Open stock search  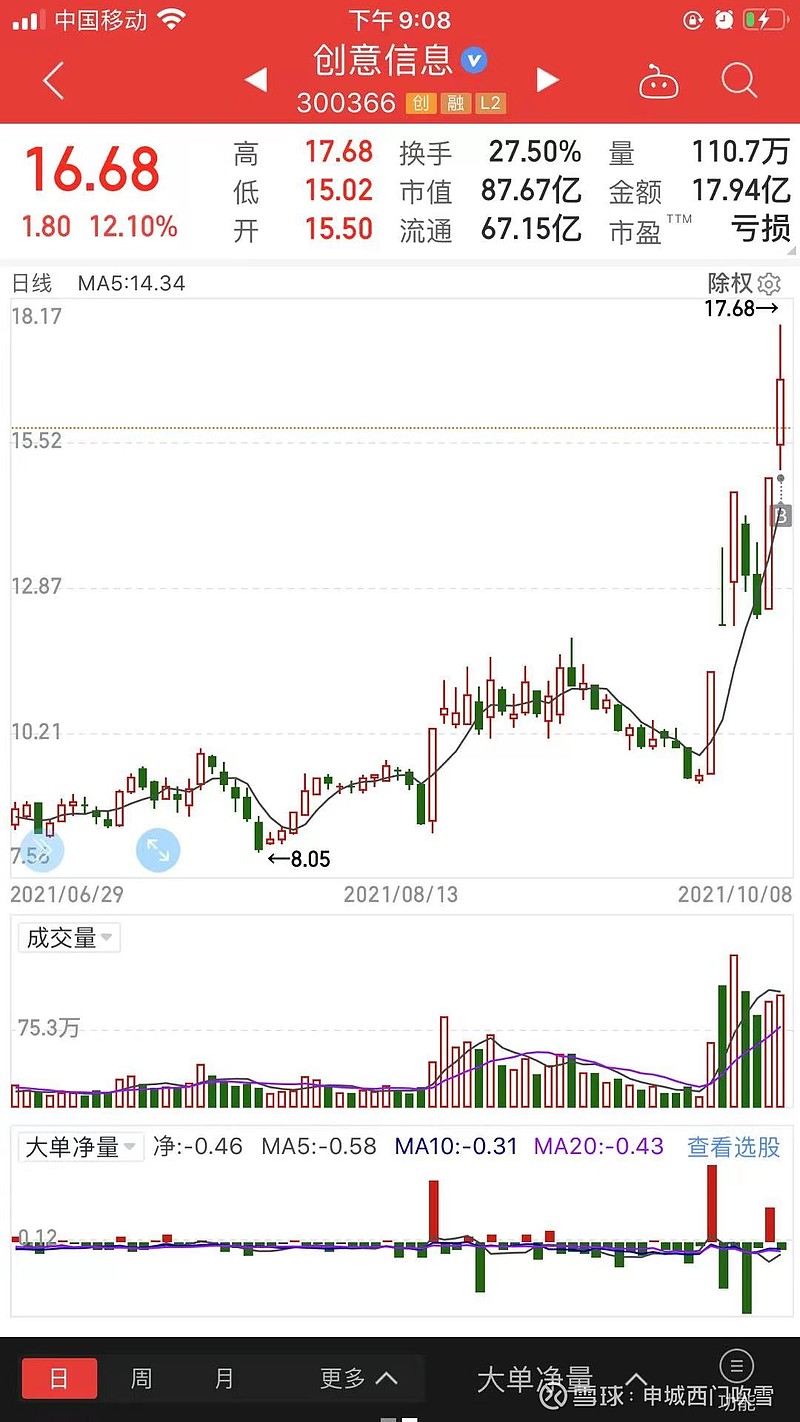[739, 81]
